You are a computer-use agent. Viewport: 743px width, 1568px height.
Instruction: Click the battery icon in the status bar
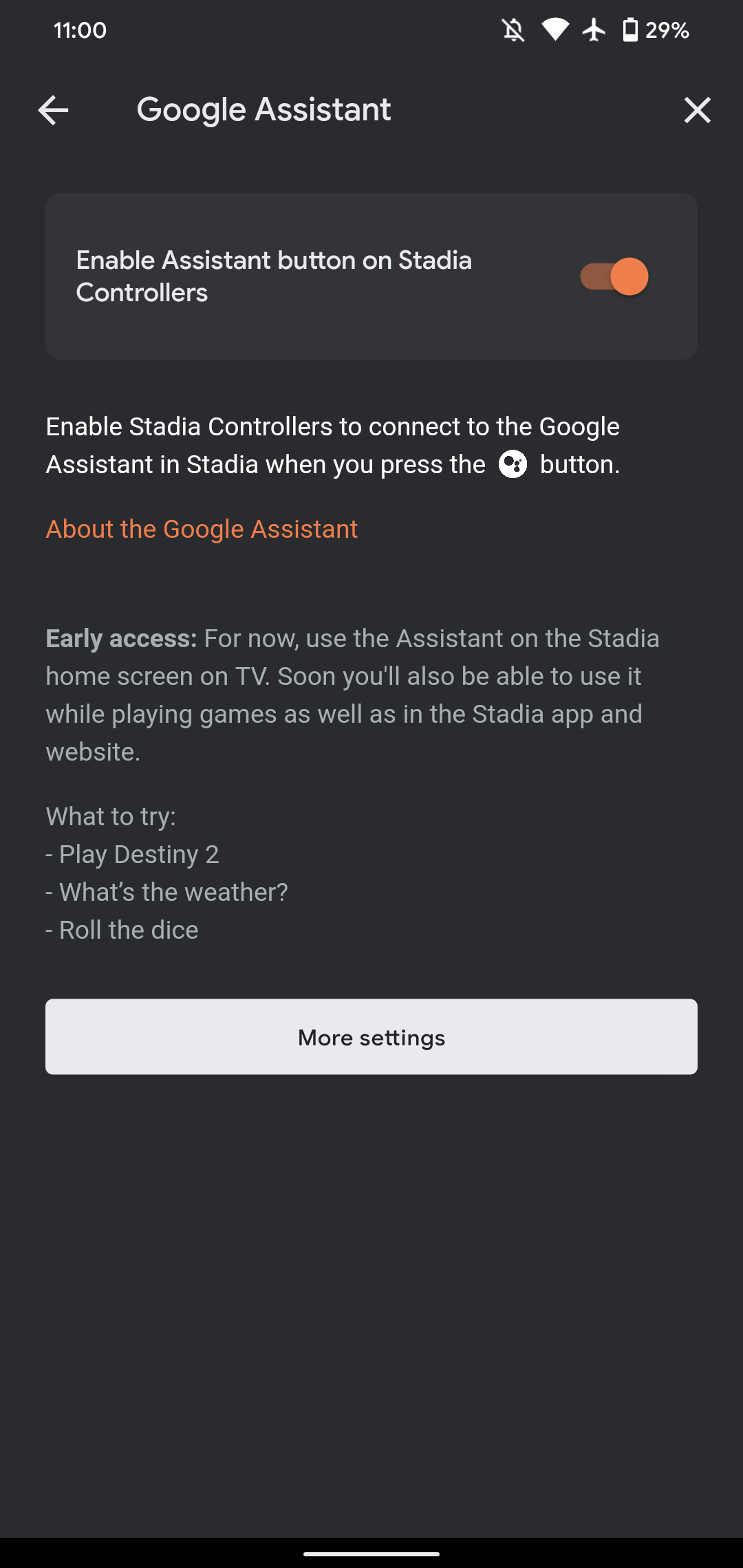[x=631, y=29]
